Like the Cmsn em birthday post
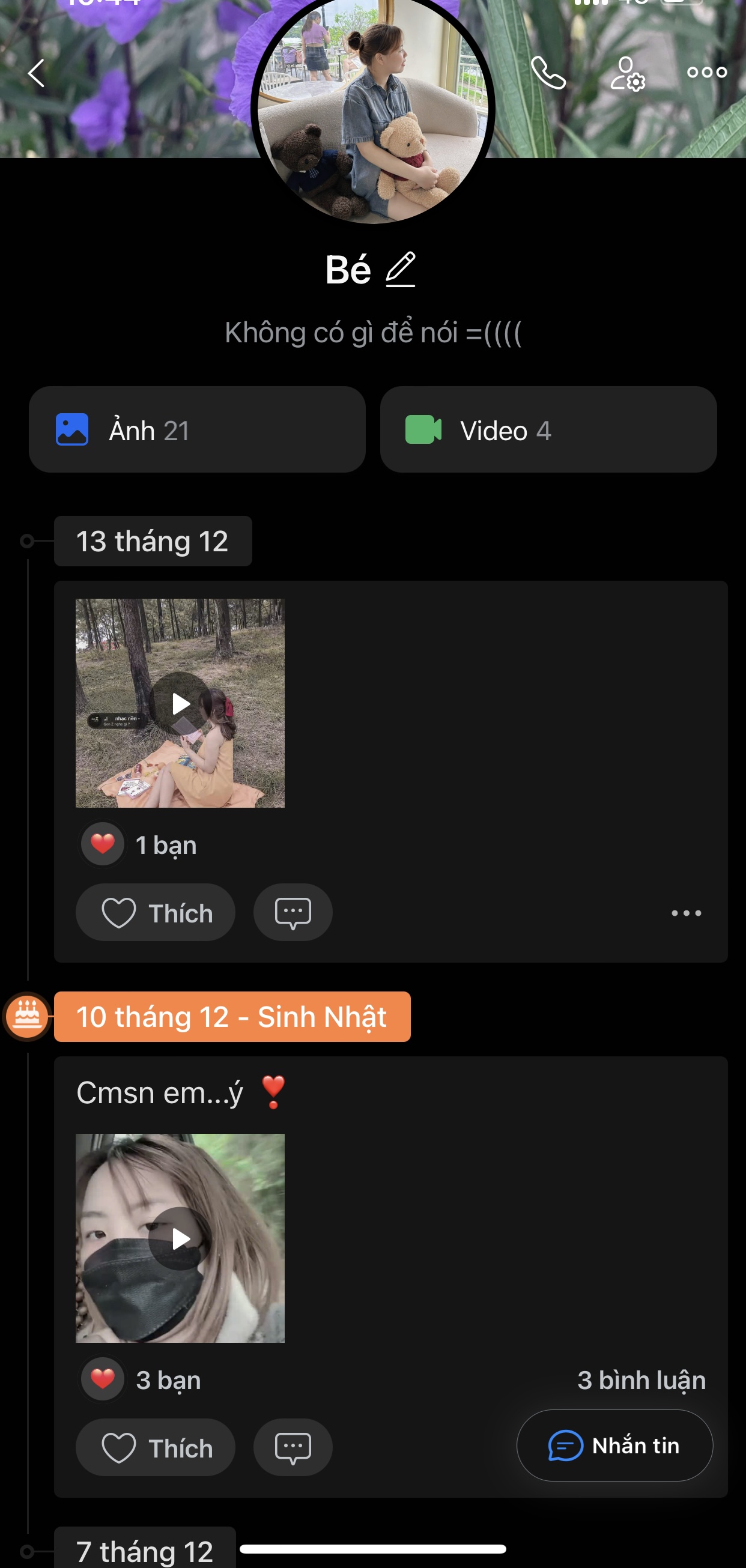The width and height of the screenshot is (746, 1568). [x=156, y=1447]
